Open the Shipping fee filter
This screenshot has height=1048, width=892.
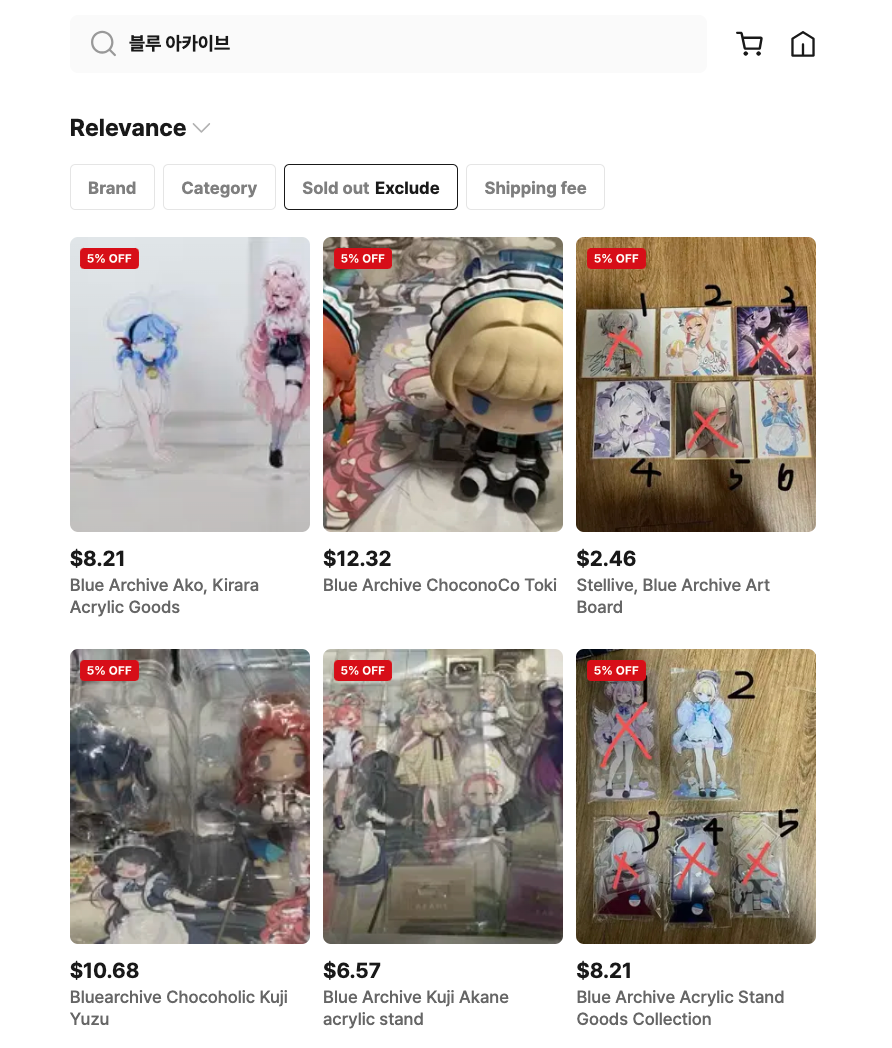(535, 187)
